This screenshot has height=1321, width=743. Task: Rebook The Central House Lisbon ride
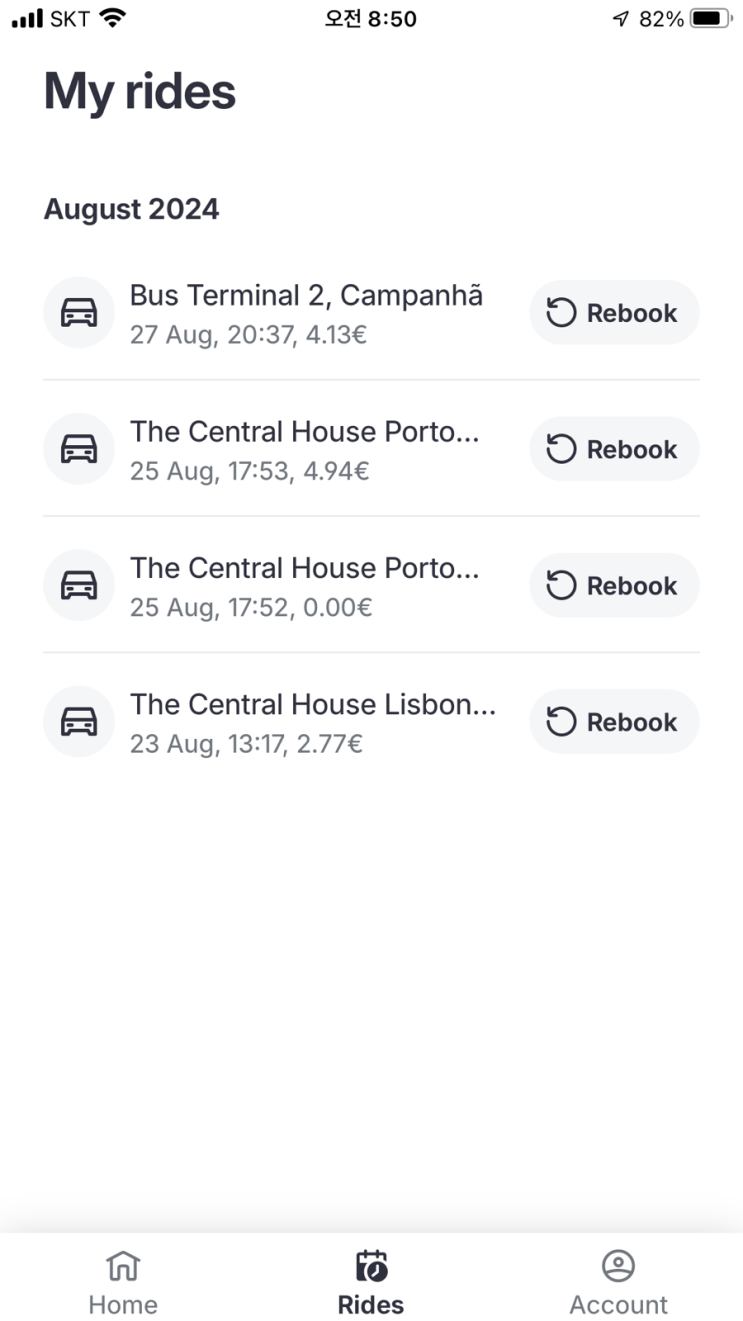613,722
